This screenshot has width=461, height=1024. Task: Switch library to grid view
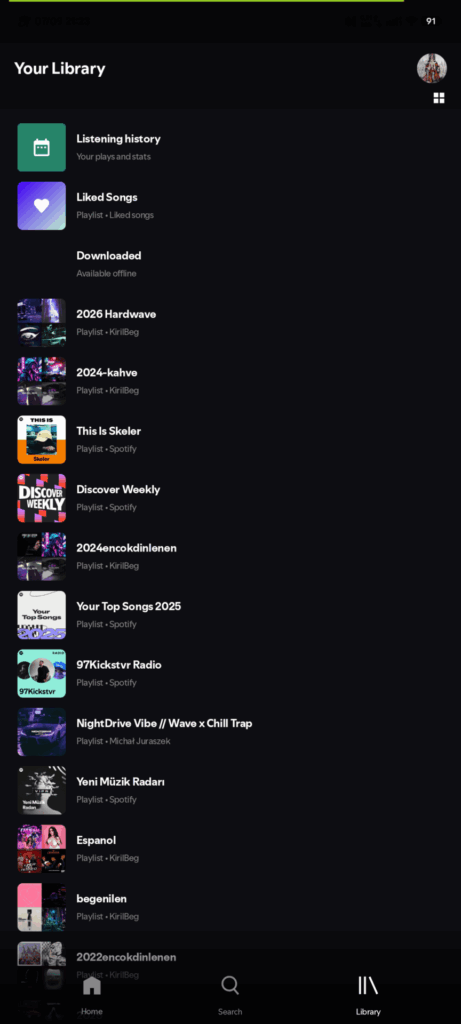[x=439, y=98]
